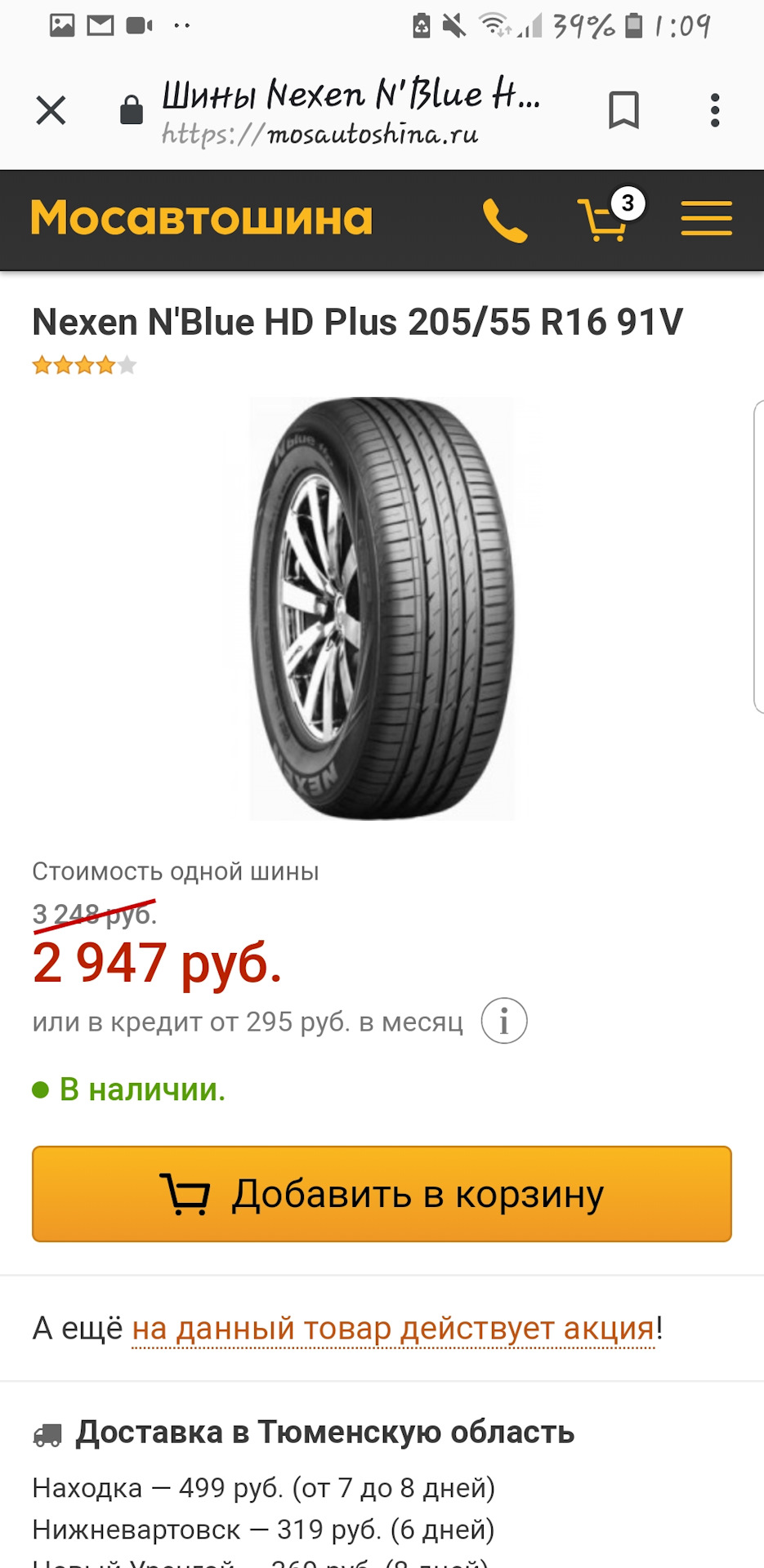View the tire product image

[x=382, y=608]
